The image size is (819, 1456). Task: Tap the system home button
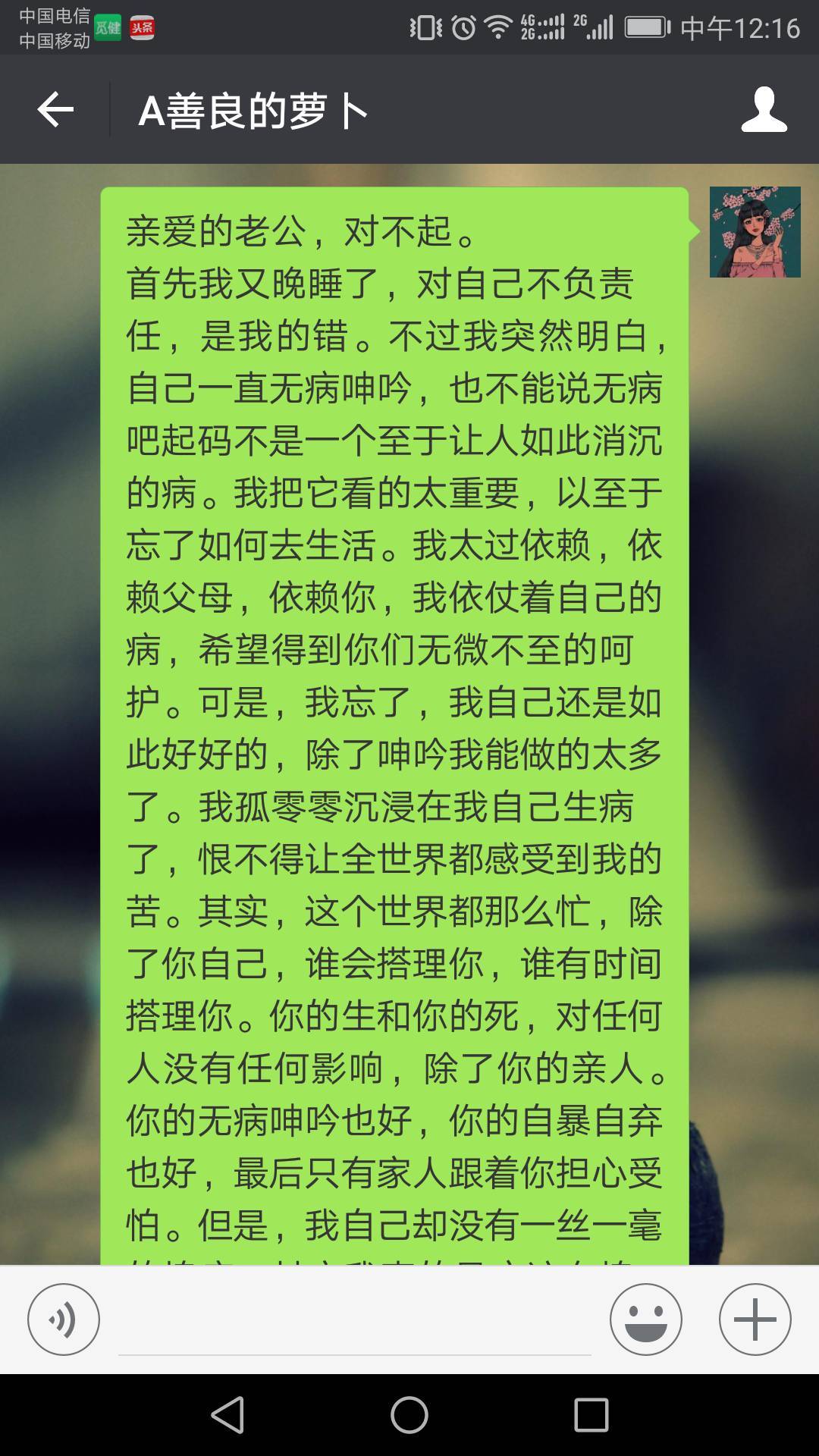tap(409, 1415)
